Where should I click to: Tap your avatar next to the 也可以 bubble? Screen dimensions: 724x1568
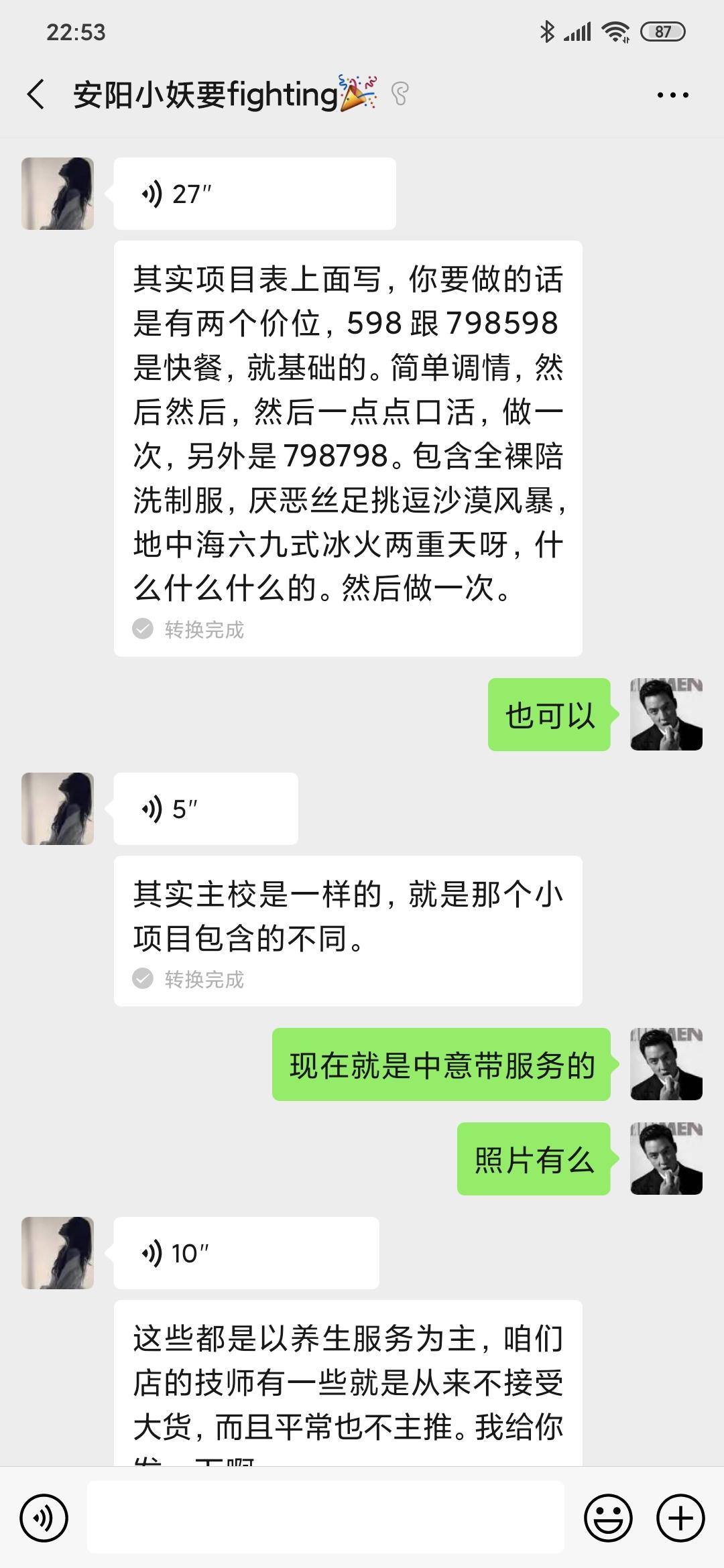[668, 714]
